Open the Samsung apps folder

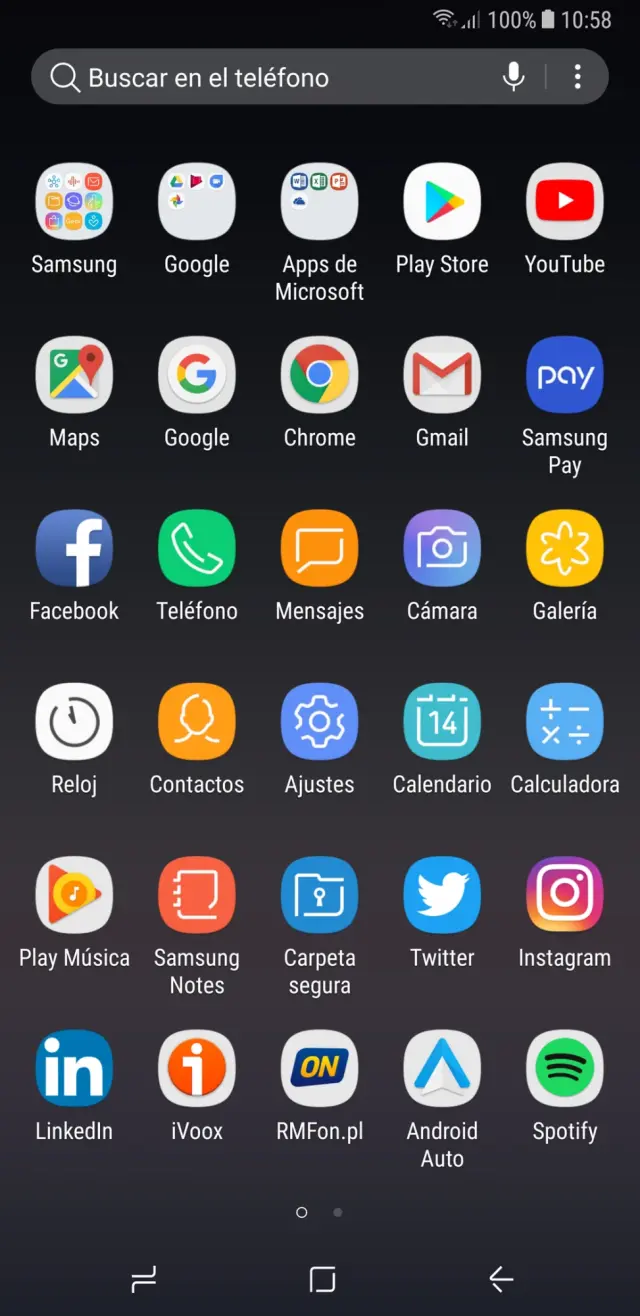point(74,202)
